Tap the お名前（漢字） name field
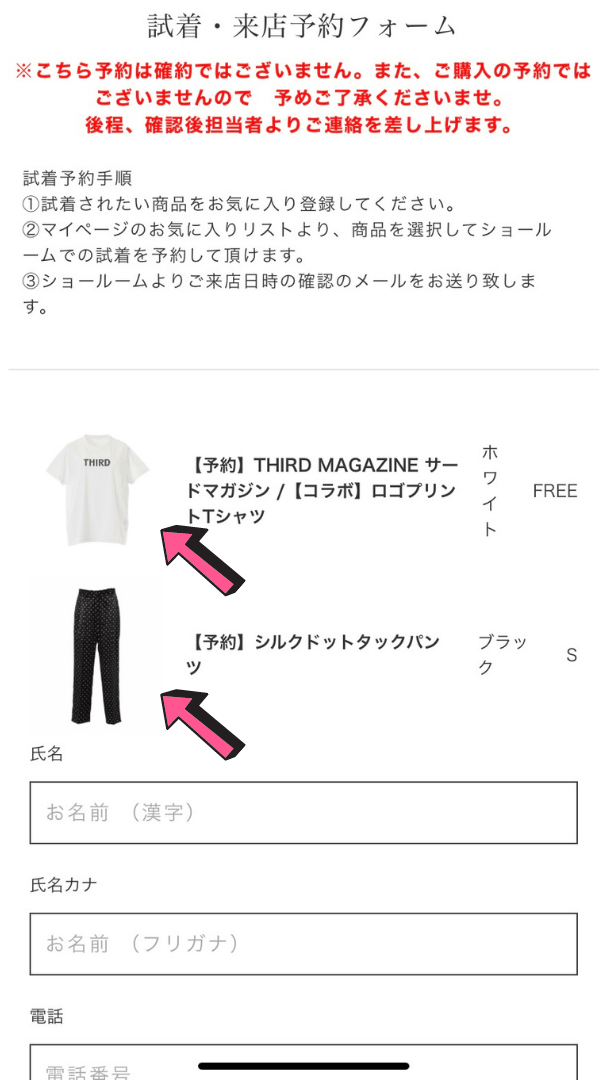Viewport: 602px width, 1080px height. [x=303, y=812]
